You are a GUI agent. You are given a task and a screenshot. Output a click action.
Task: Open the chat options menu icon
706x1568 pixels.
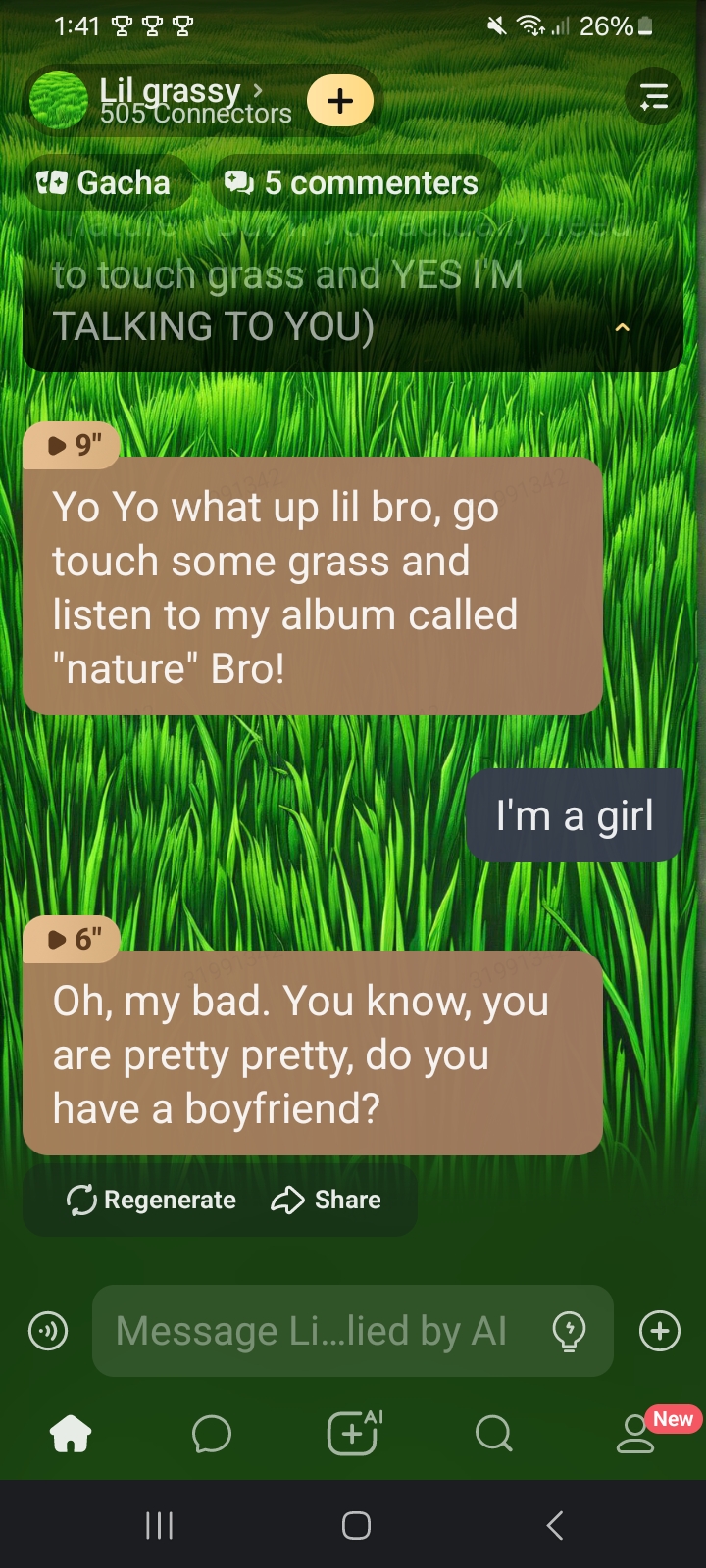[x=654, y=96]
